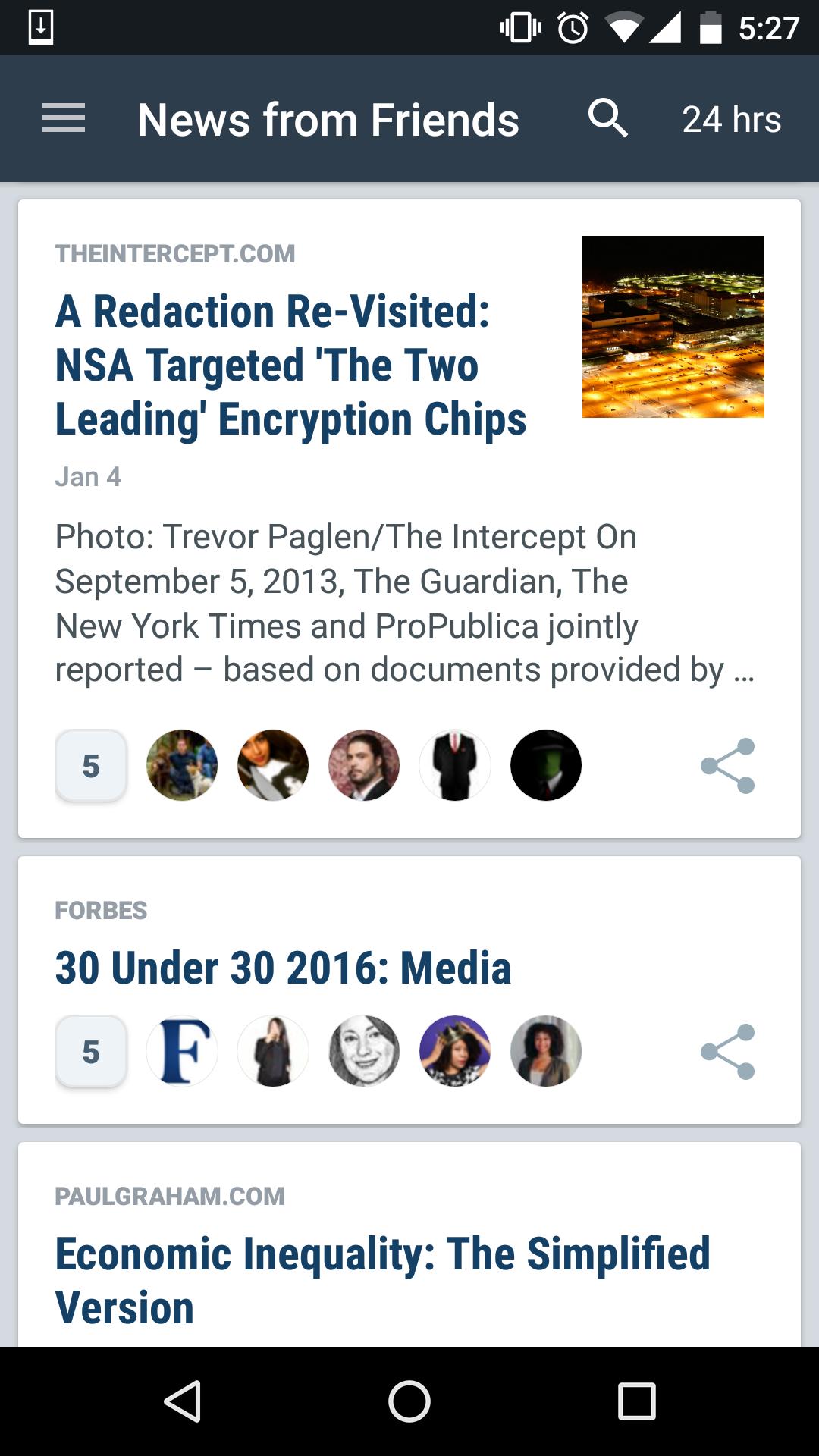Open the search icon in app bar
Viewport: 819px width, 1456px height.
(x=608, y=119)
